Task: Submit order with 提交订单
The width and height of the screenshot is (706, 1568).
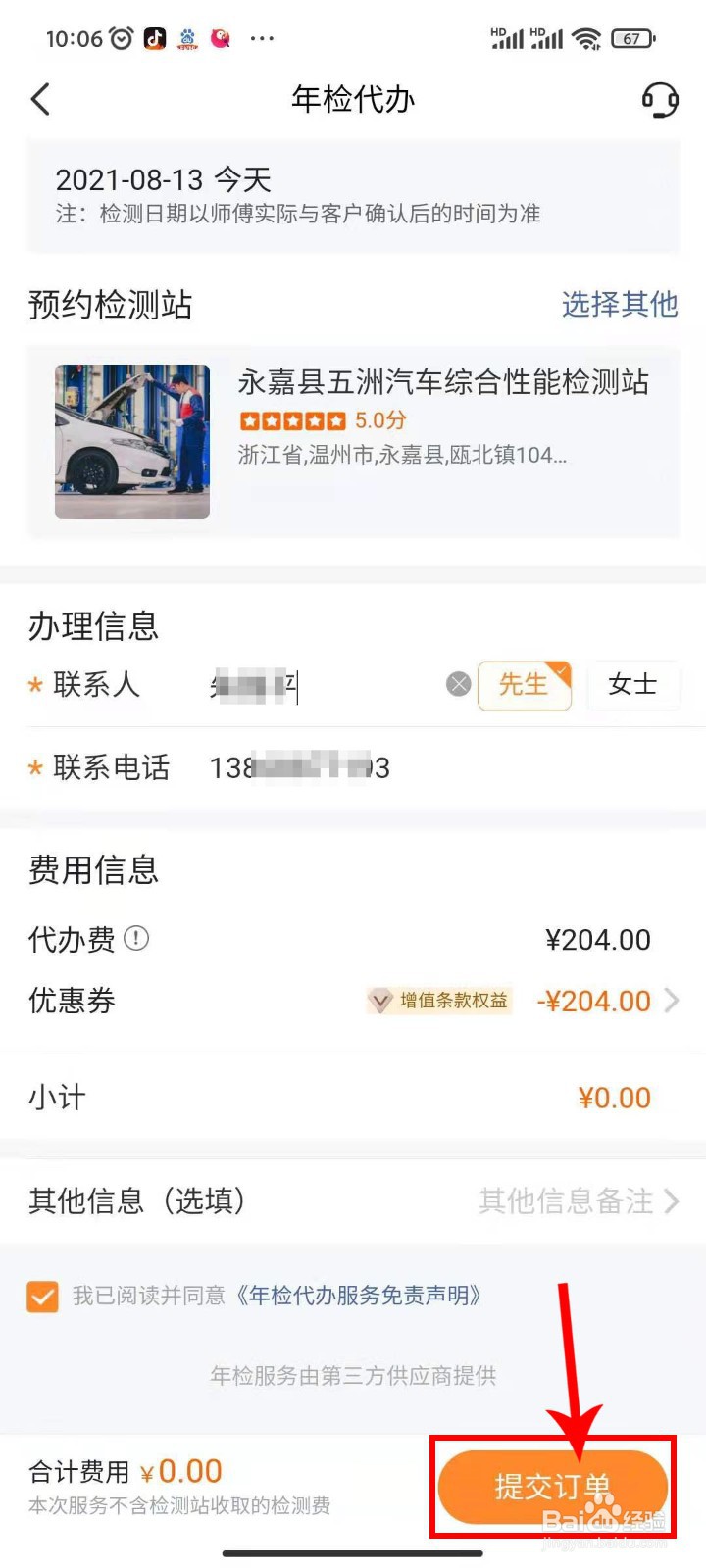Action: pyautogui.click(x=552, y=1487)
